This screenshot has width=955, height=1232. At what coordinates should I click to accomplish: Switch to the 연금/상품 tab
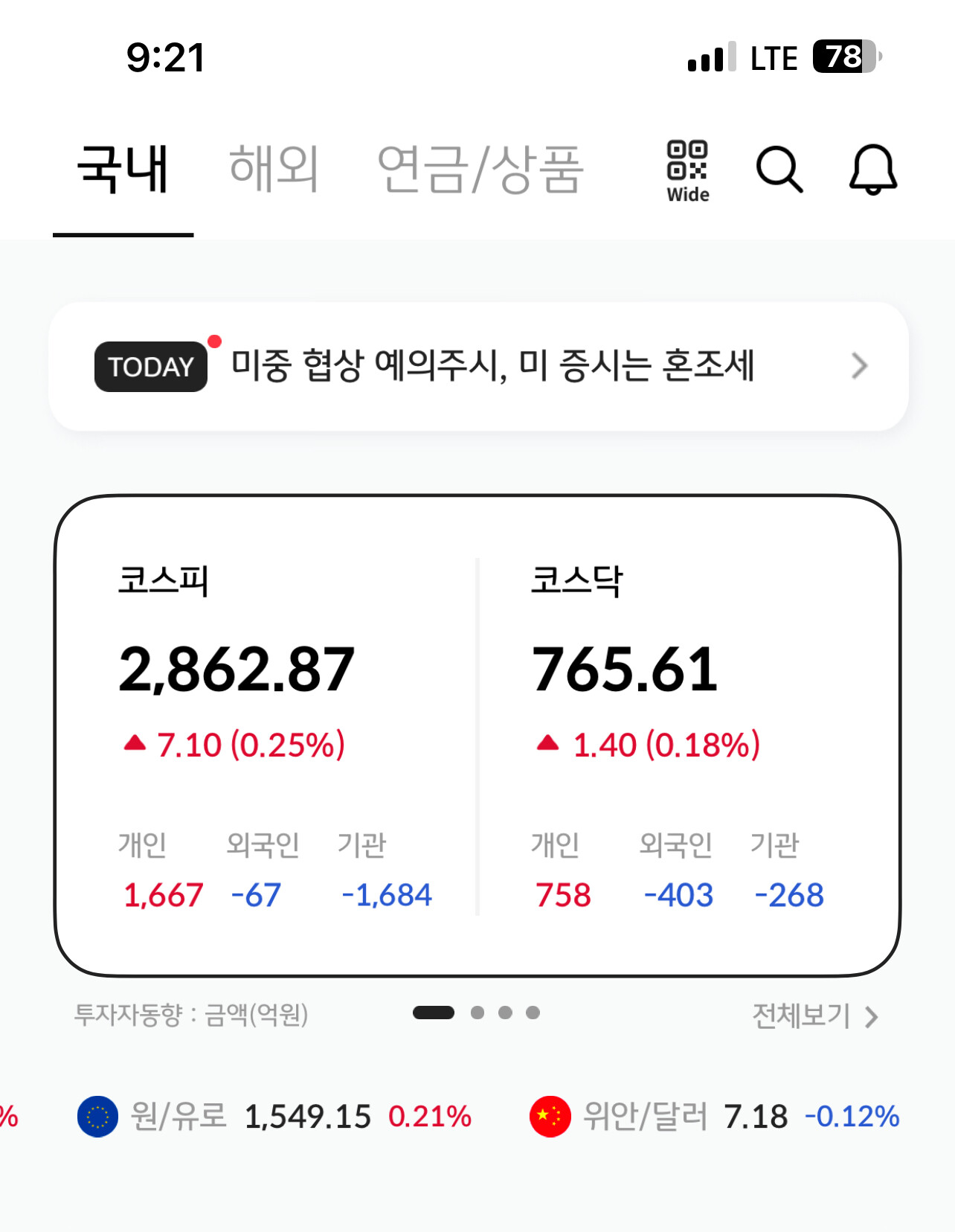tap(480, 169)
